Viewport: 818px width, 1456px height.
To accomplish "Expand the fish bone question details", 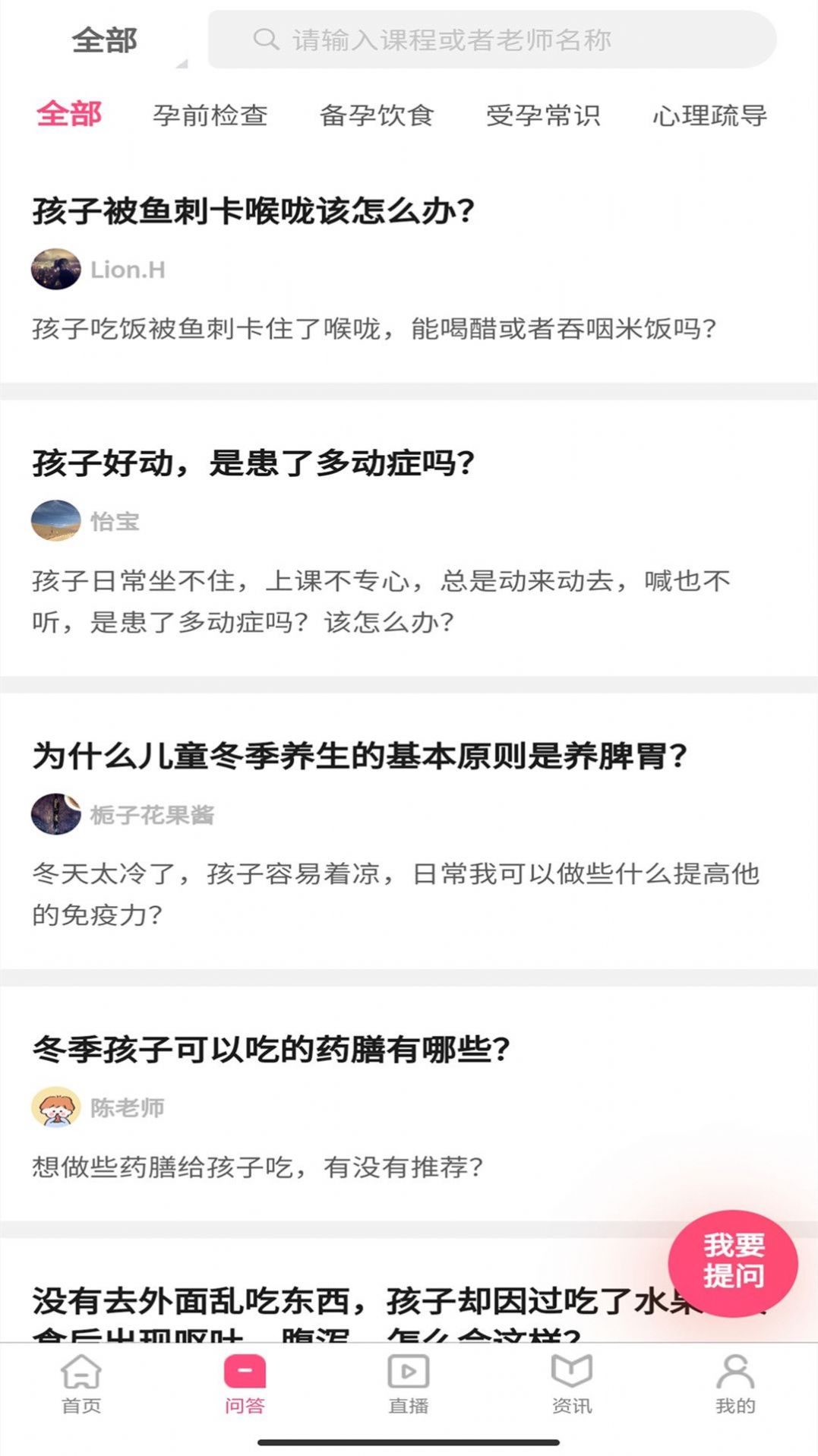I will [x=254, y=210].
